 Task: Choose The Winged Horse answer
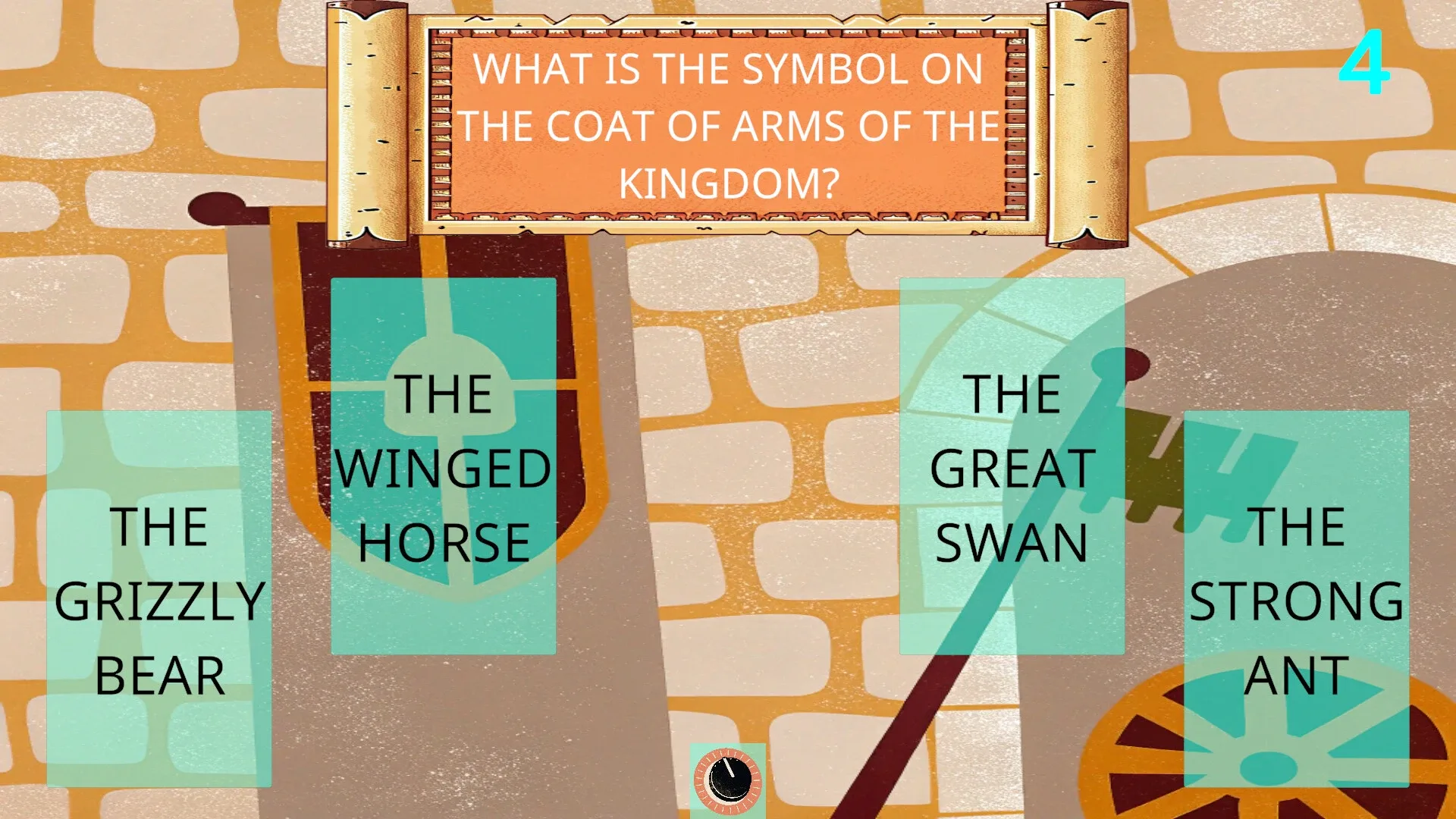pyautogui.click(x=444, y=466)
